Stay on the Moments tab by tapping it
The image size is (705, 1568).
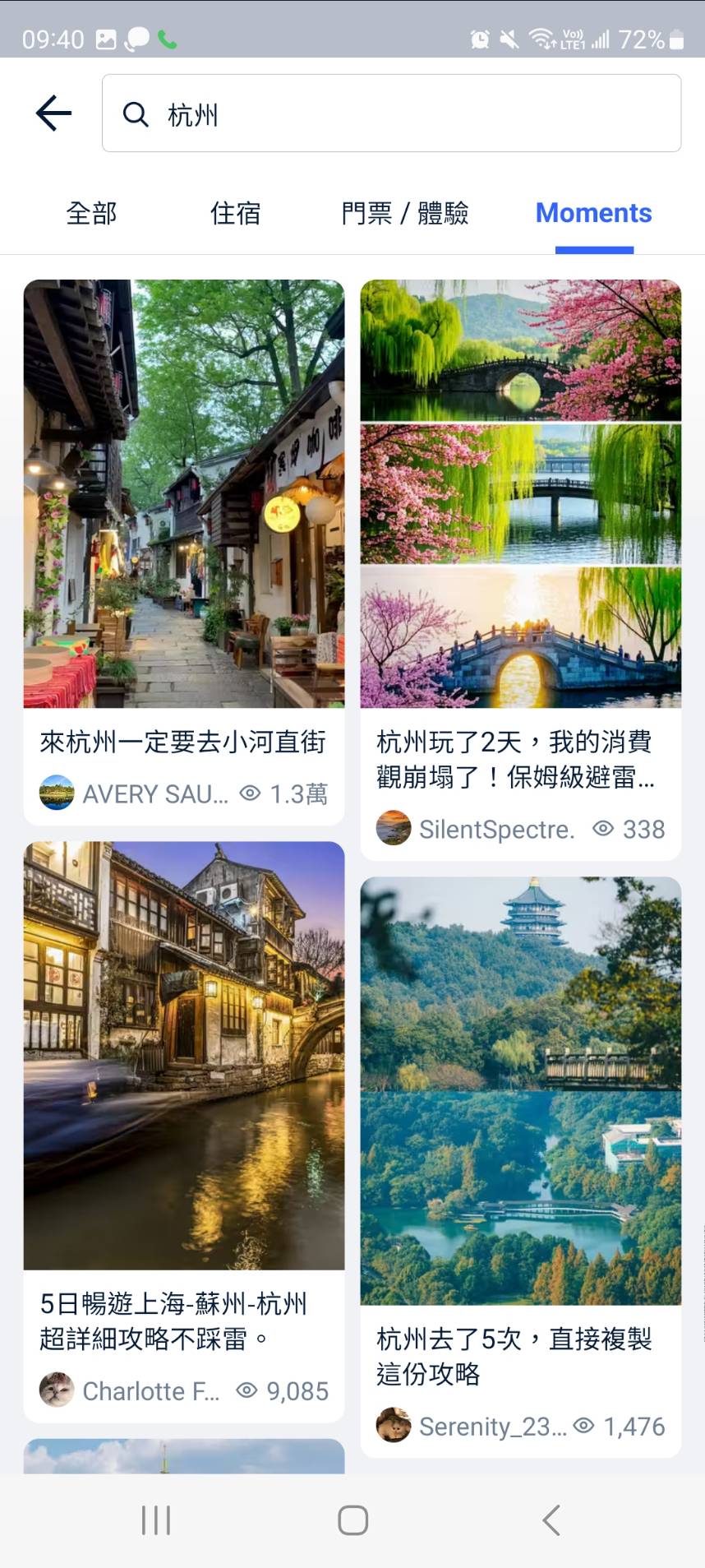coord(593,214)
